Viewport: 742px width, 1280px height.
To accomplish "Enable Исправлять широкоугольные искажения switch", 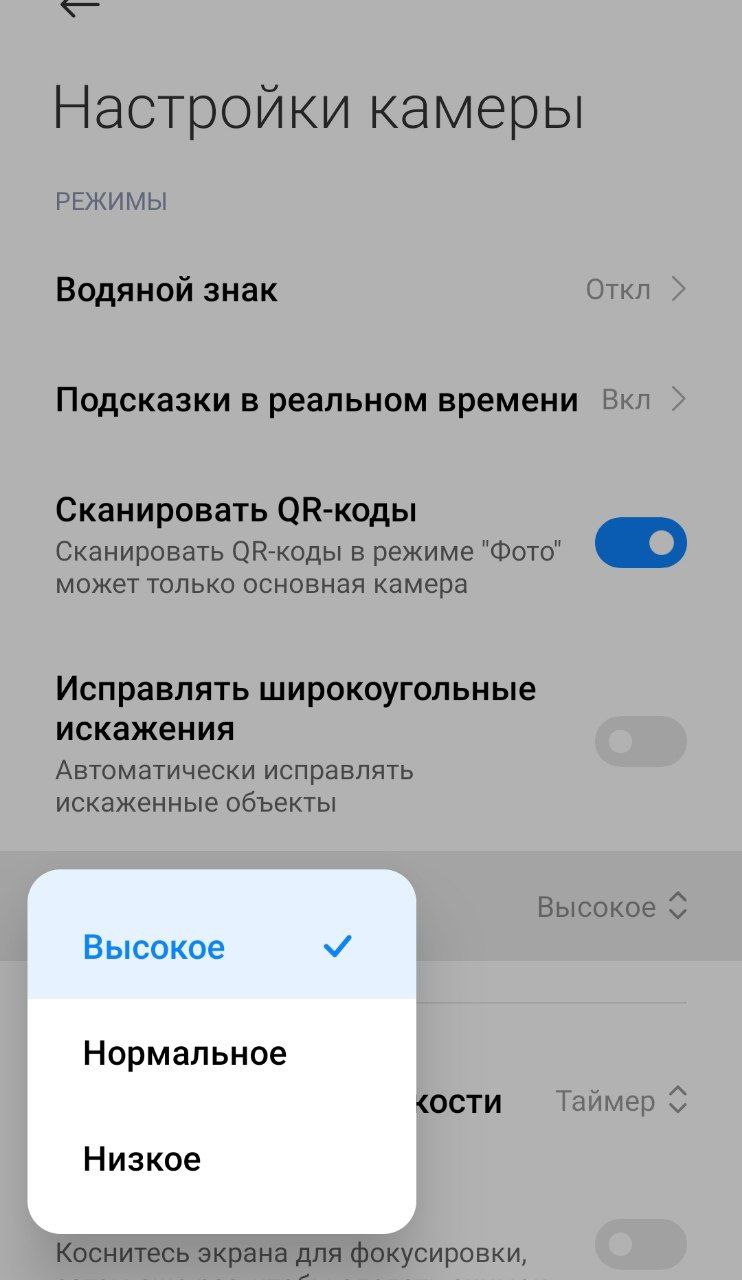I will coord(640,742).
